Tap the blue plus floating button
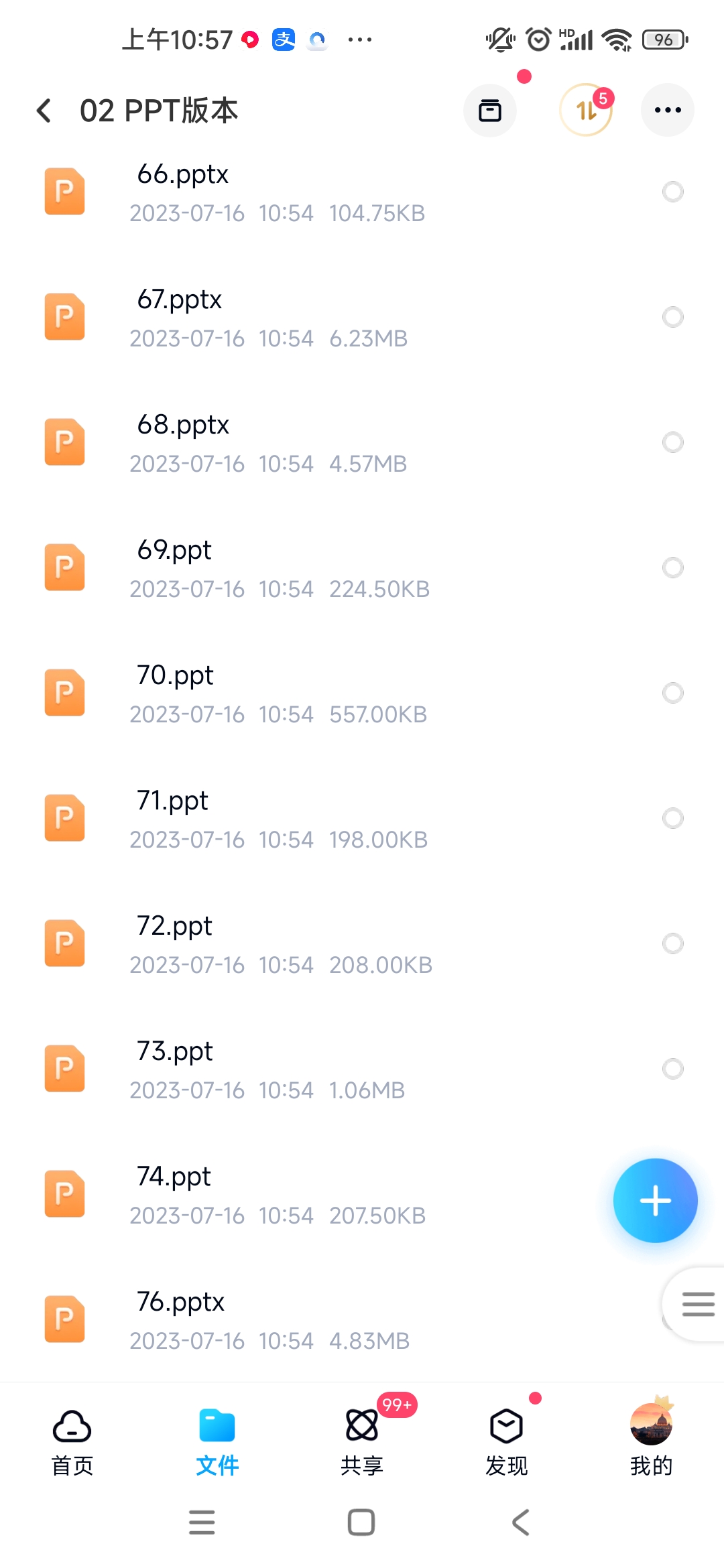The width and height of the screenshot is (724, 1568). (x=655, y=1200)
